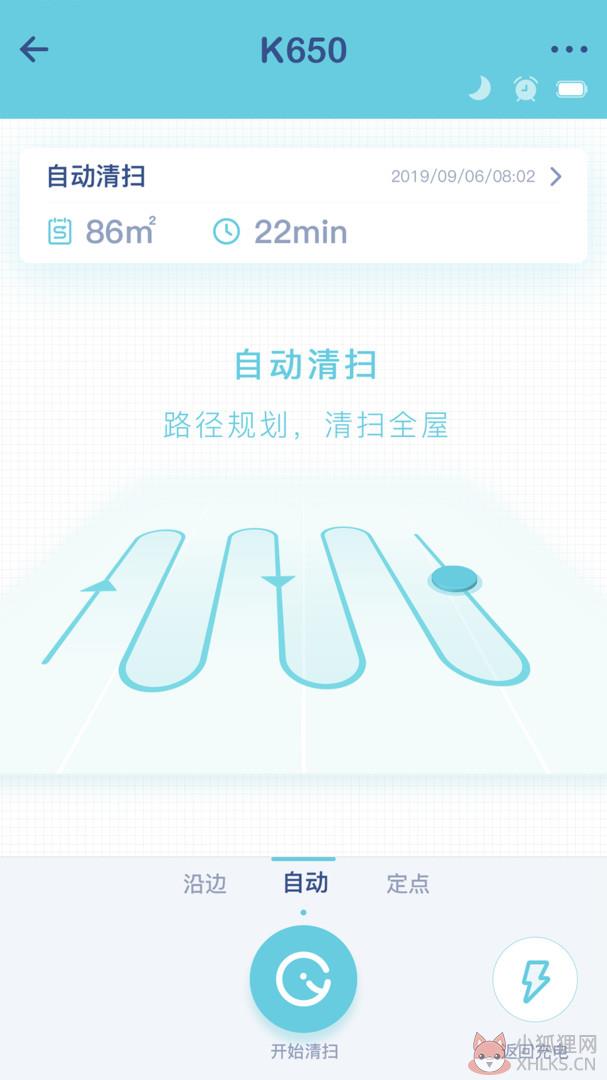Send the robot back to charge
The width and height of the screenshot is (607, 1080).
click(x=535, y=979)
